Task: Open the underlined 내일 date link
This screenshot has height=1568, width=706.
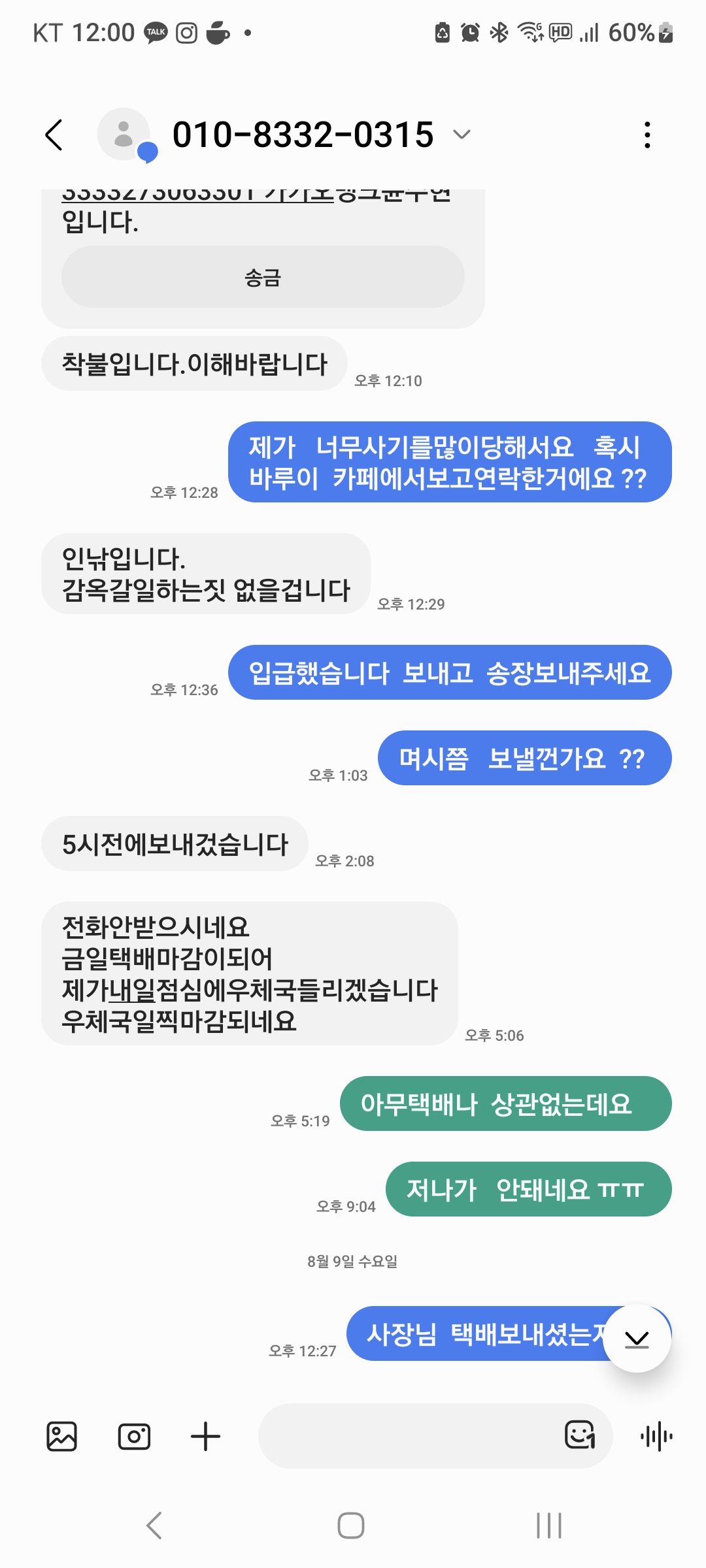Action: tap(132, 990)
